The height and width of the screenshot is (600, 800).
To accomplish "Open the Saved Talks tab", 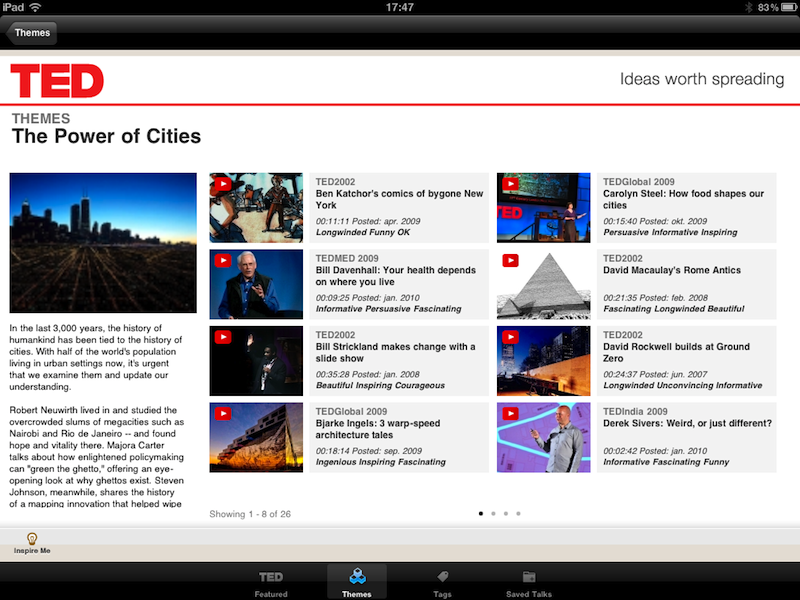I will click(x=529, y=583).
